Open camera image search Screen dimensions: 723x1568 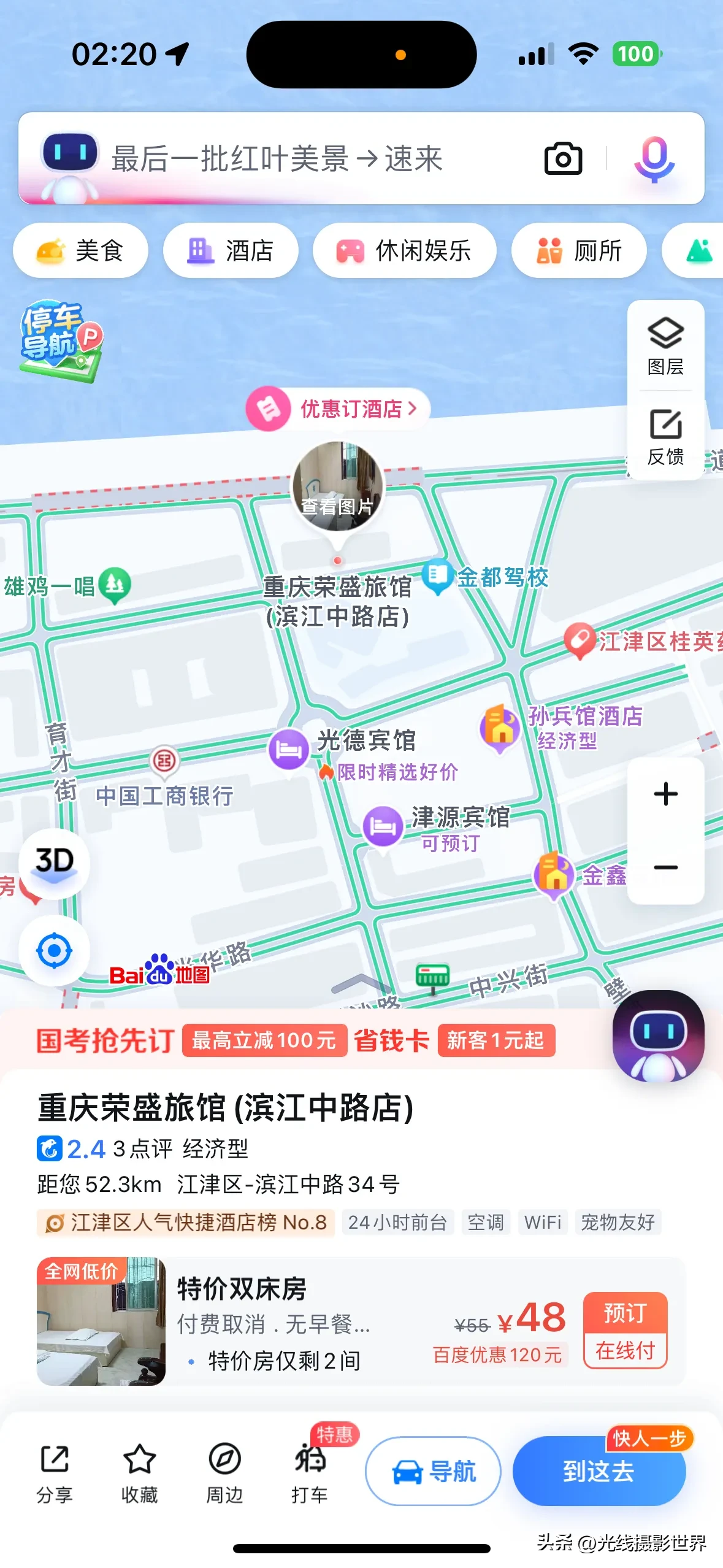[563, 159]
